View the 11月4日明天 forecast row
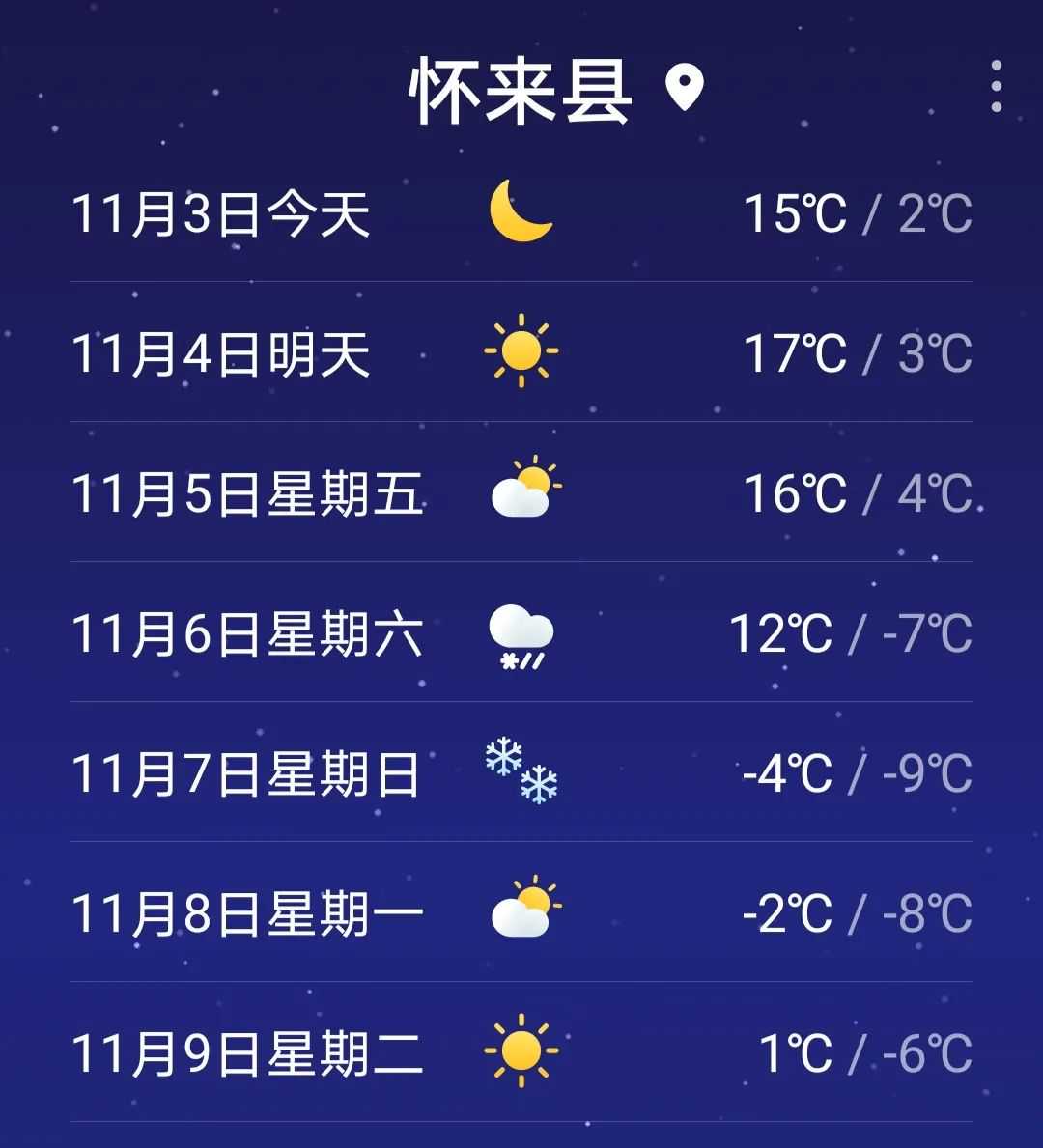Viewport: 1043px width, 1148px height. point(521,352)
